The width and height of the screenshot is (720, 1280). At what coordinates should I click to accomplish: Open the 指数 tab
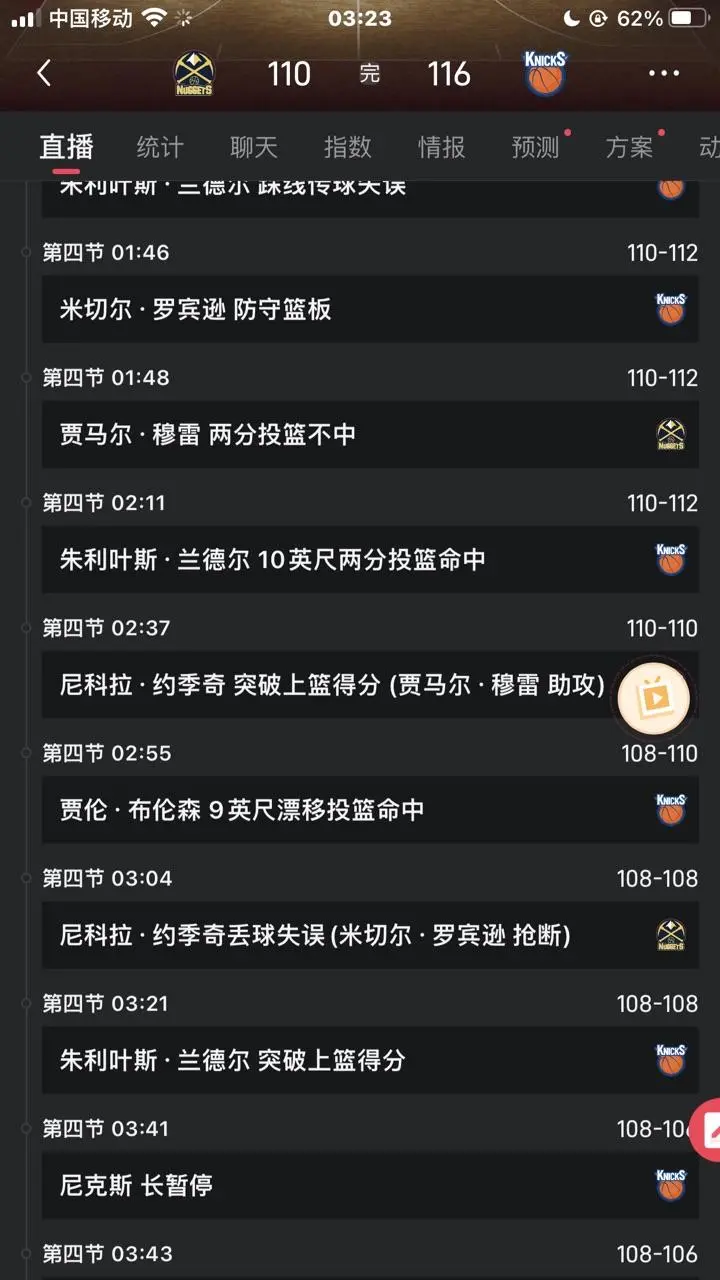point(348,147)
